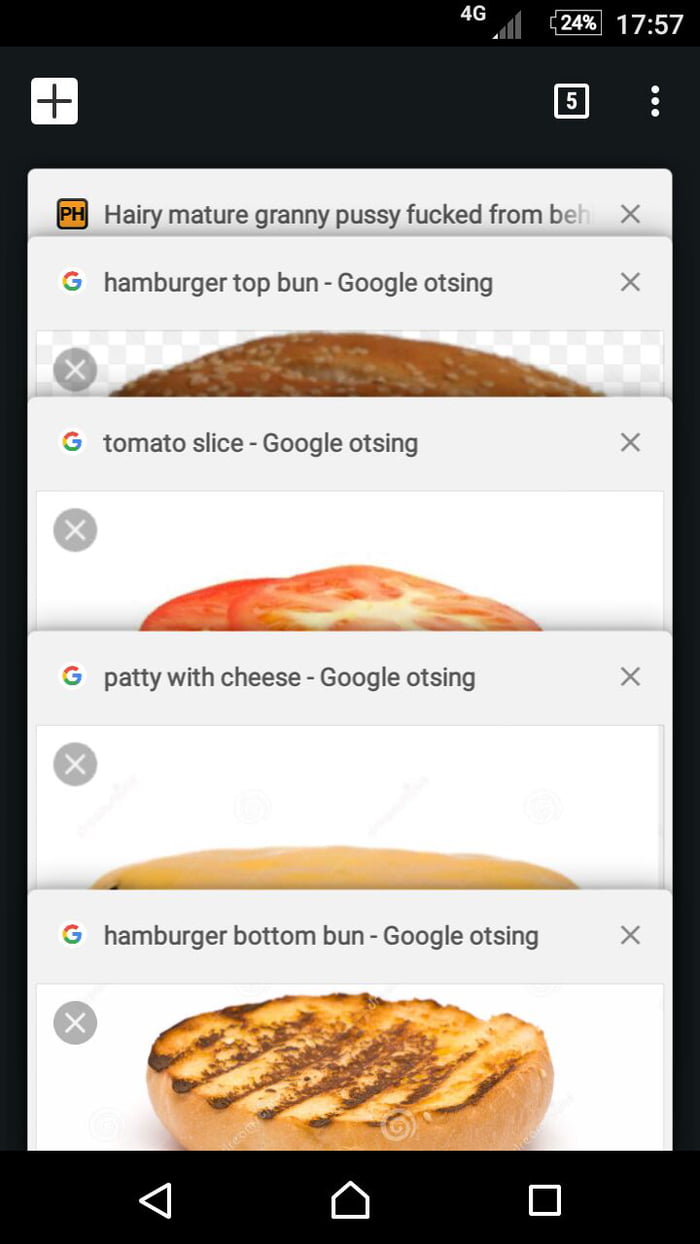Open a new tab with plus button
The image size is (700, 1244).
pyautogui.click(x=54, y=101)
